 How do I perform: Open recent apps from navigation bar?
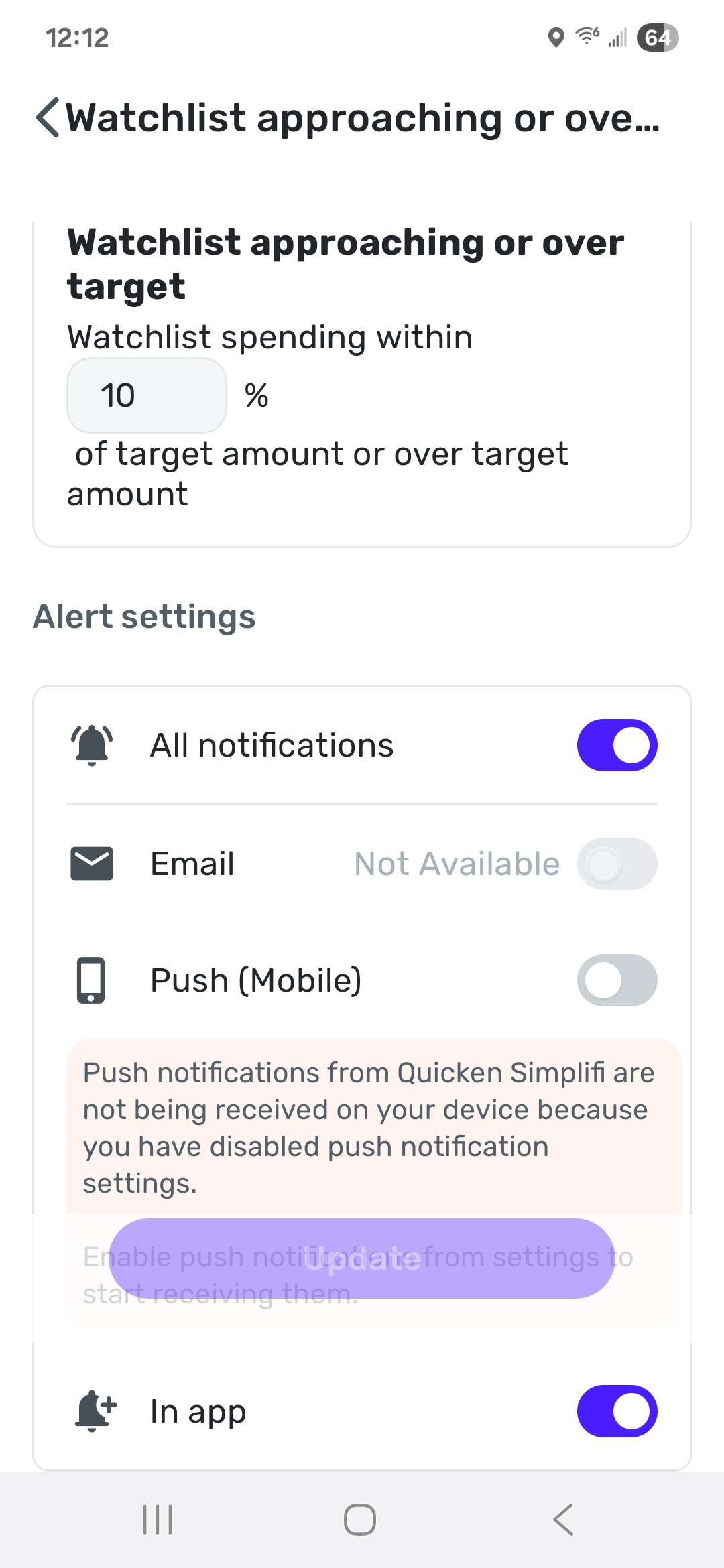[x=158, y=1520]
